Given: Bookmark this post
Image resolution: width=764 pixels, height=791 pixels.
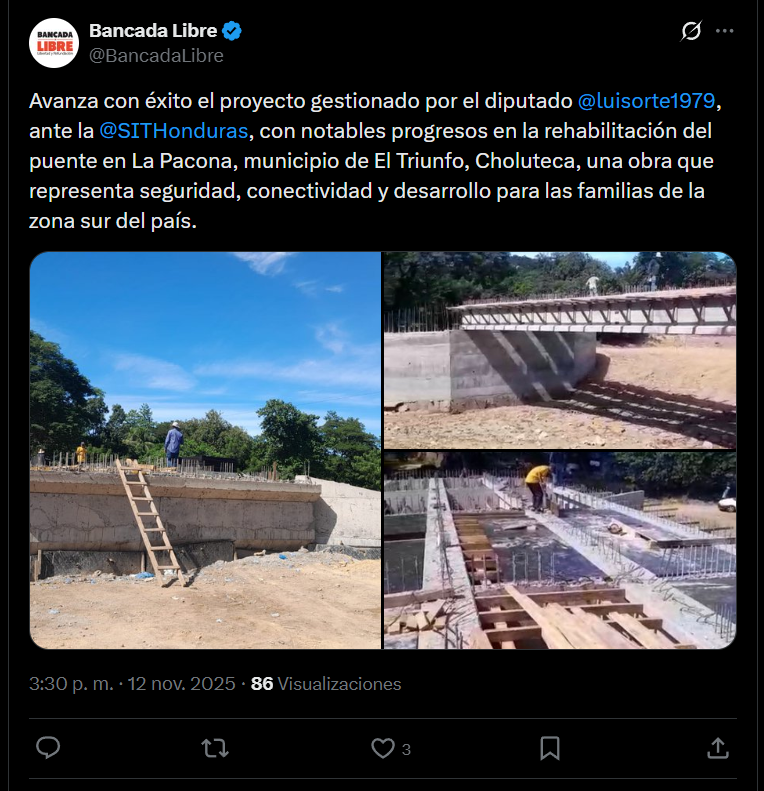Looking at the screenshot, I should (550, 747).
